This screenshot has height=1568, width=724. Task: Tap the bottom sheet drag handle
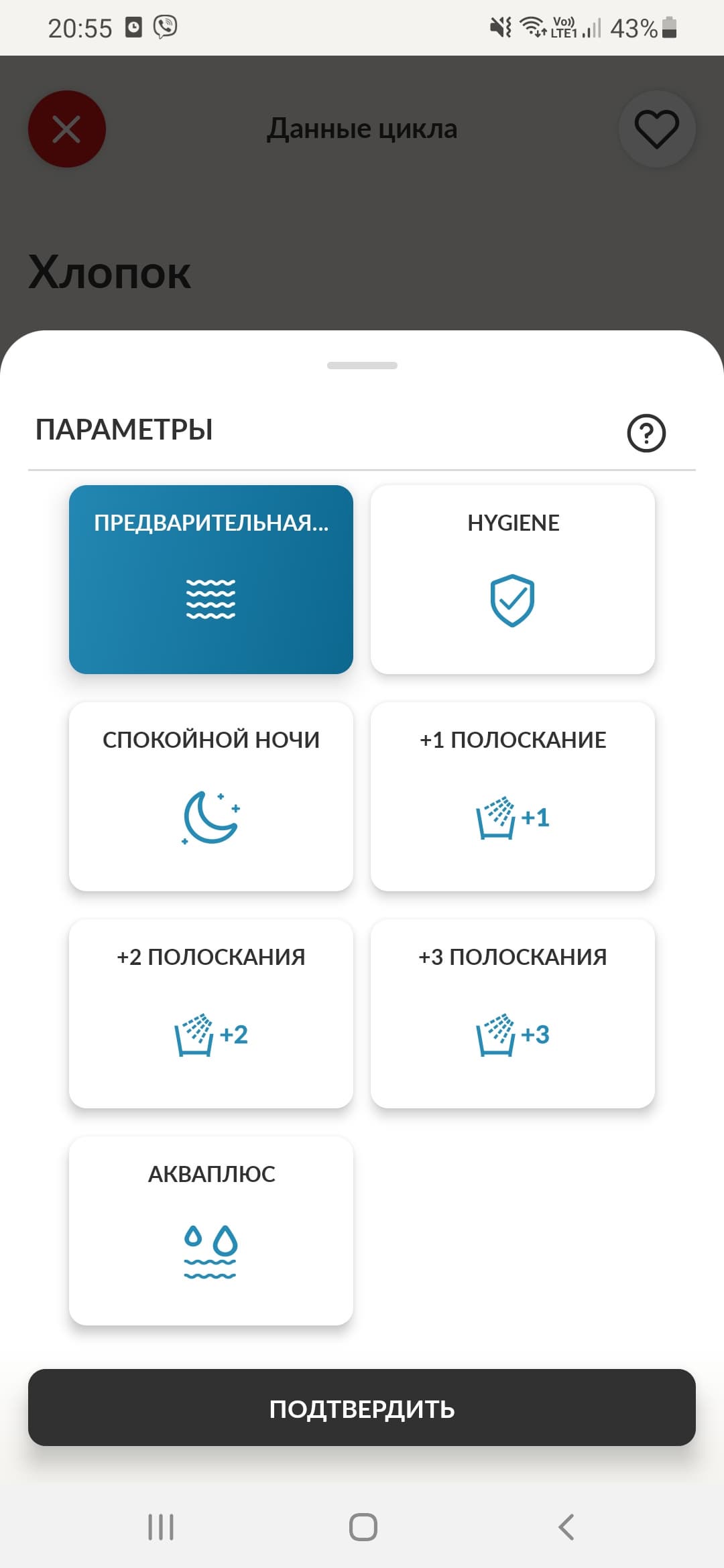tap(362, 365)
